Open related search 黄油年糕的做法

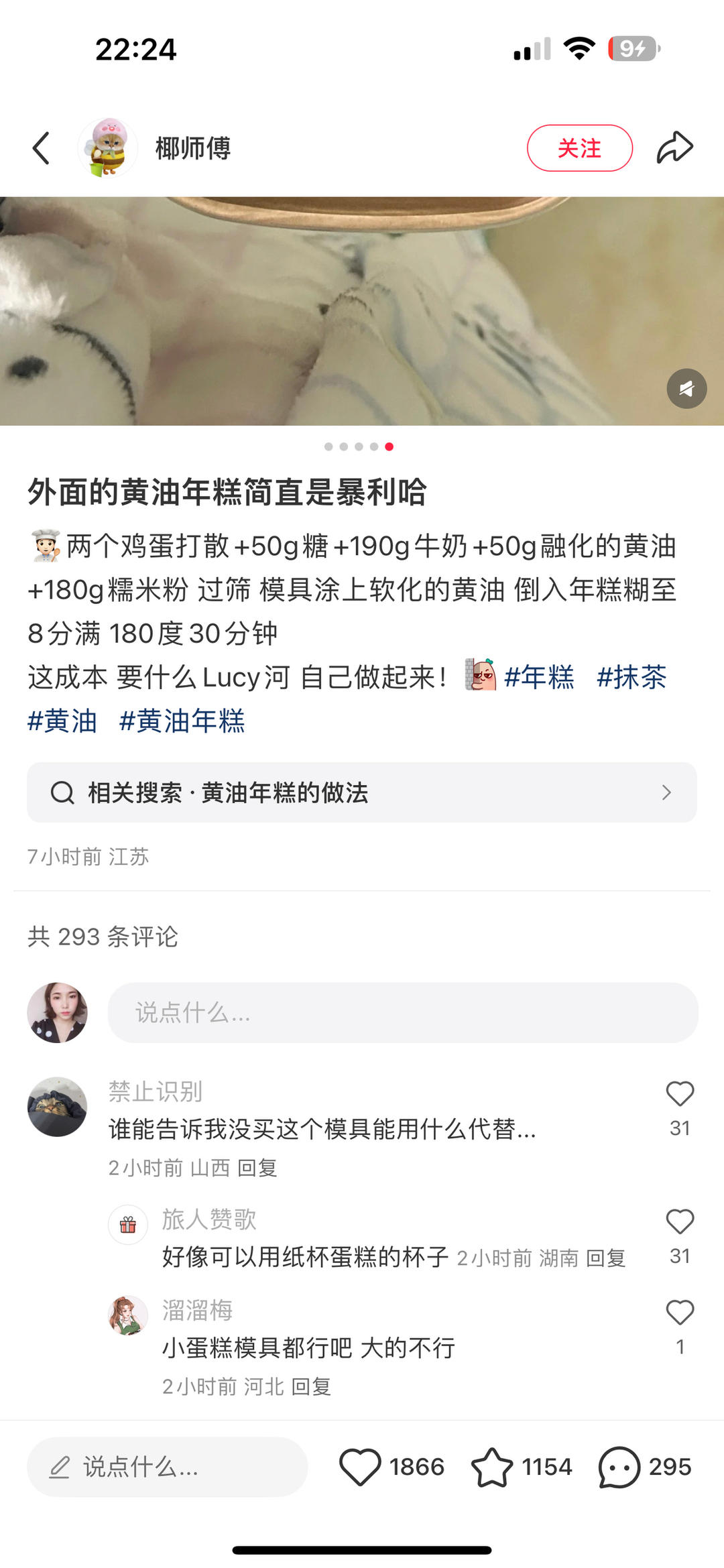click(x=362, y=792)
